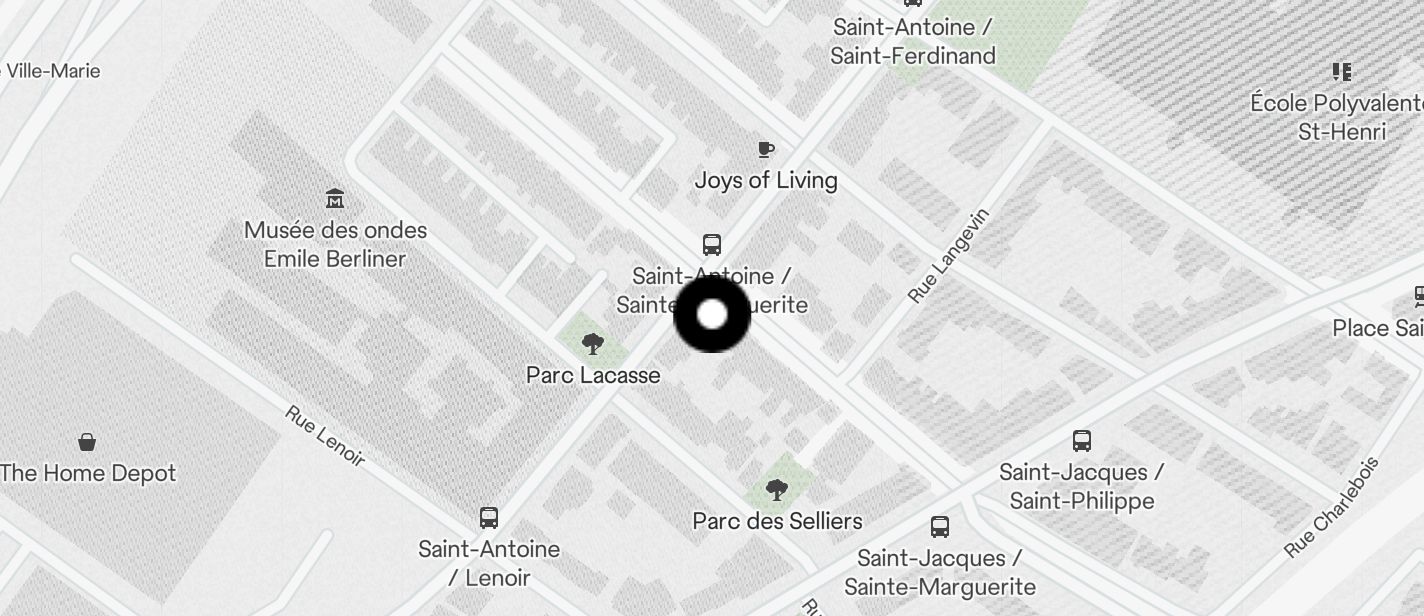This screenshot has width=1424, height=616.
Task: Select the Parc Lacasse park marker
Action: click(x=593, y=345)
